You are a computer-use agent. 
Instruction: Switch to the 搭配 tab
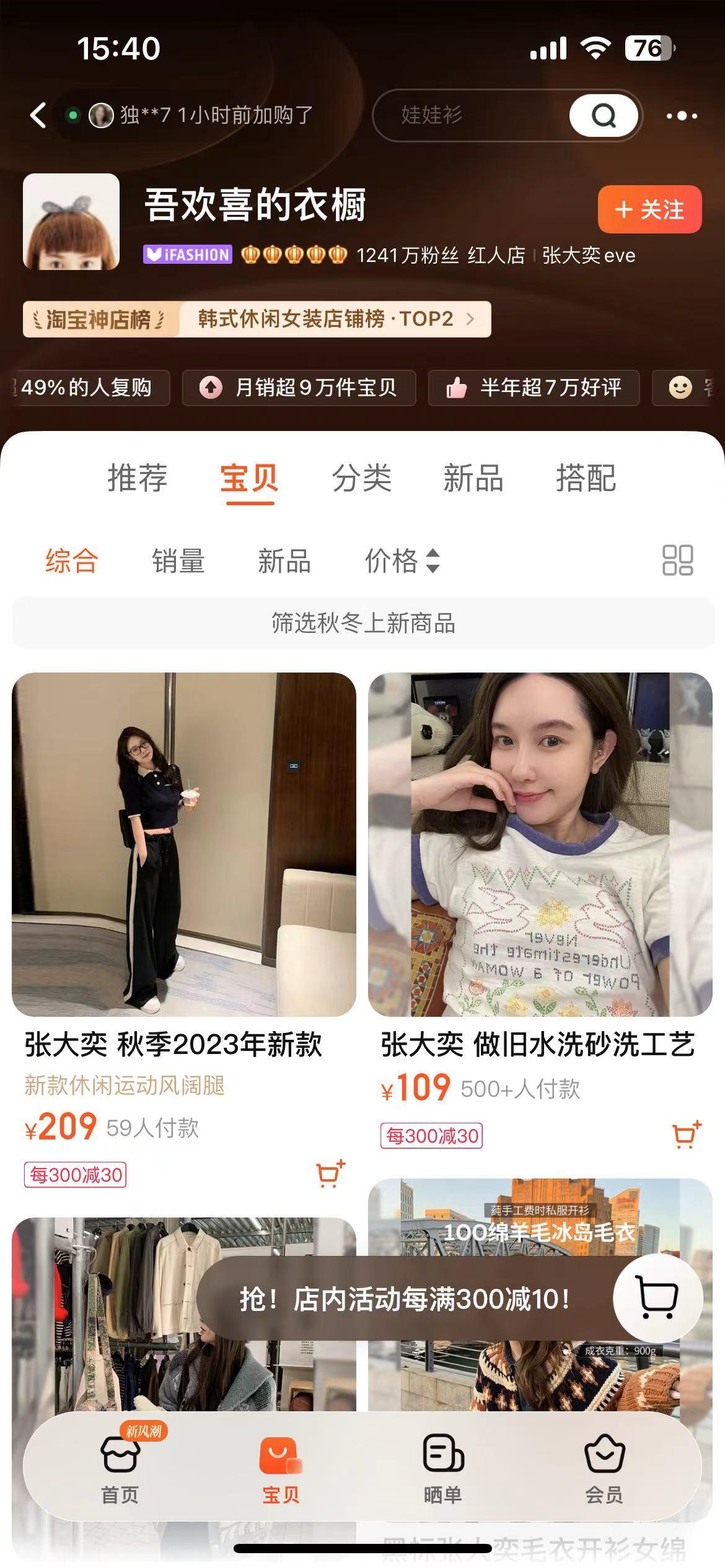(586, 478)
